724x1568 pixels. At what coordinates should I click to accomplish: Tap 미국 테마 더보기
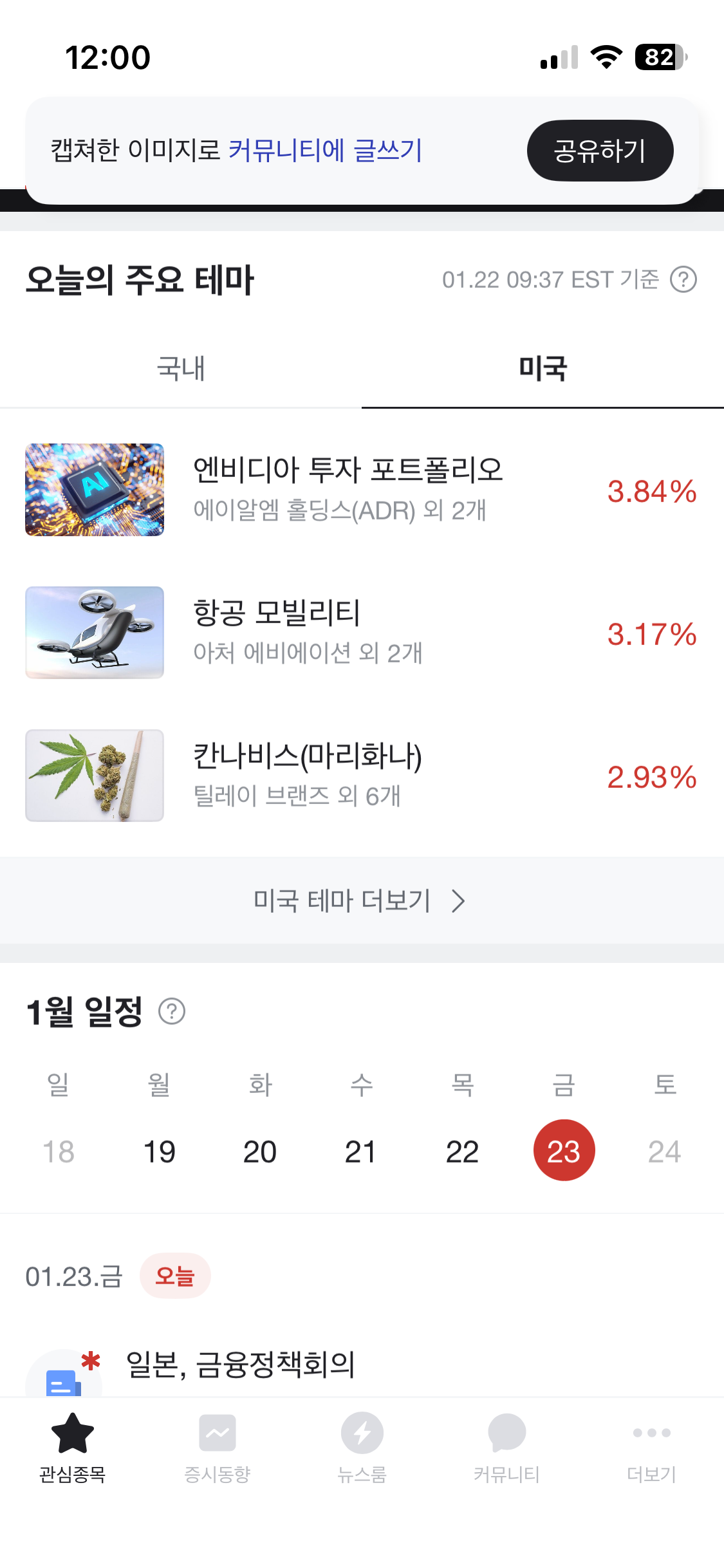coord(360,901)
